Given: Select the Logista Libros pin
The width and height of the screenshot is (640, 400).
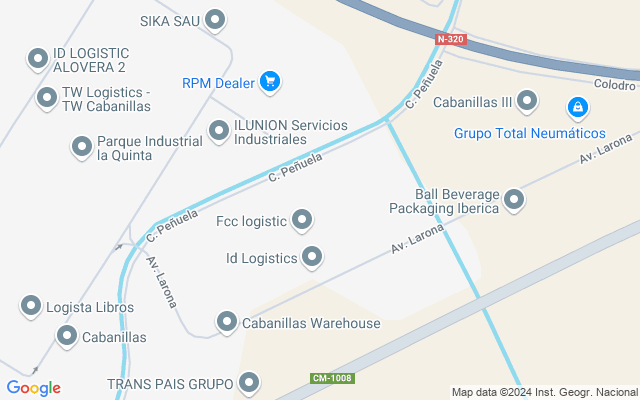Looking at the screenshot, I should point(32,306).
